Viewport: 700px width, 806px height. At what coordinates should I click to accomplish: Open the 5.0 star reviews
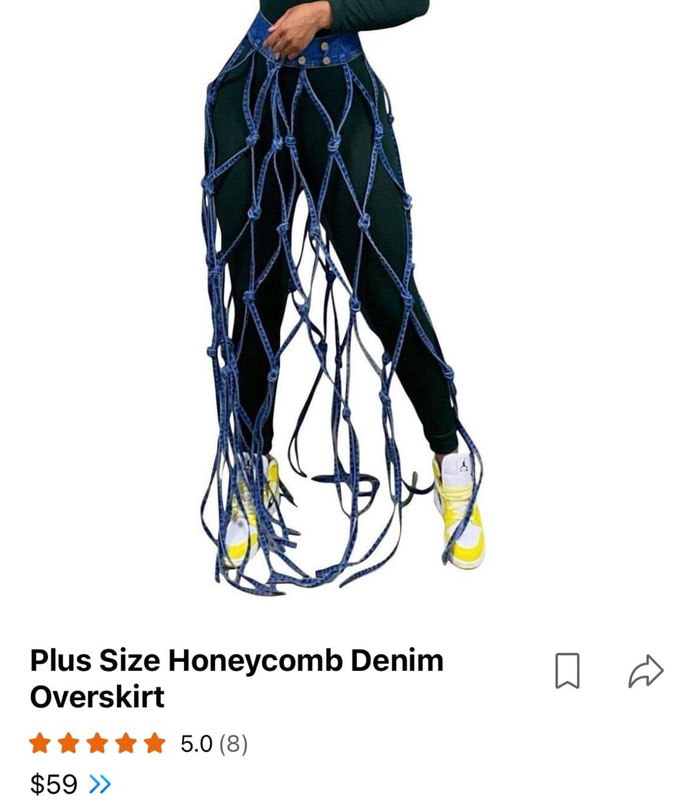(140, 744)
